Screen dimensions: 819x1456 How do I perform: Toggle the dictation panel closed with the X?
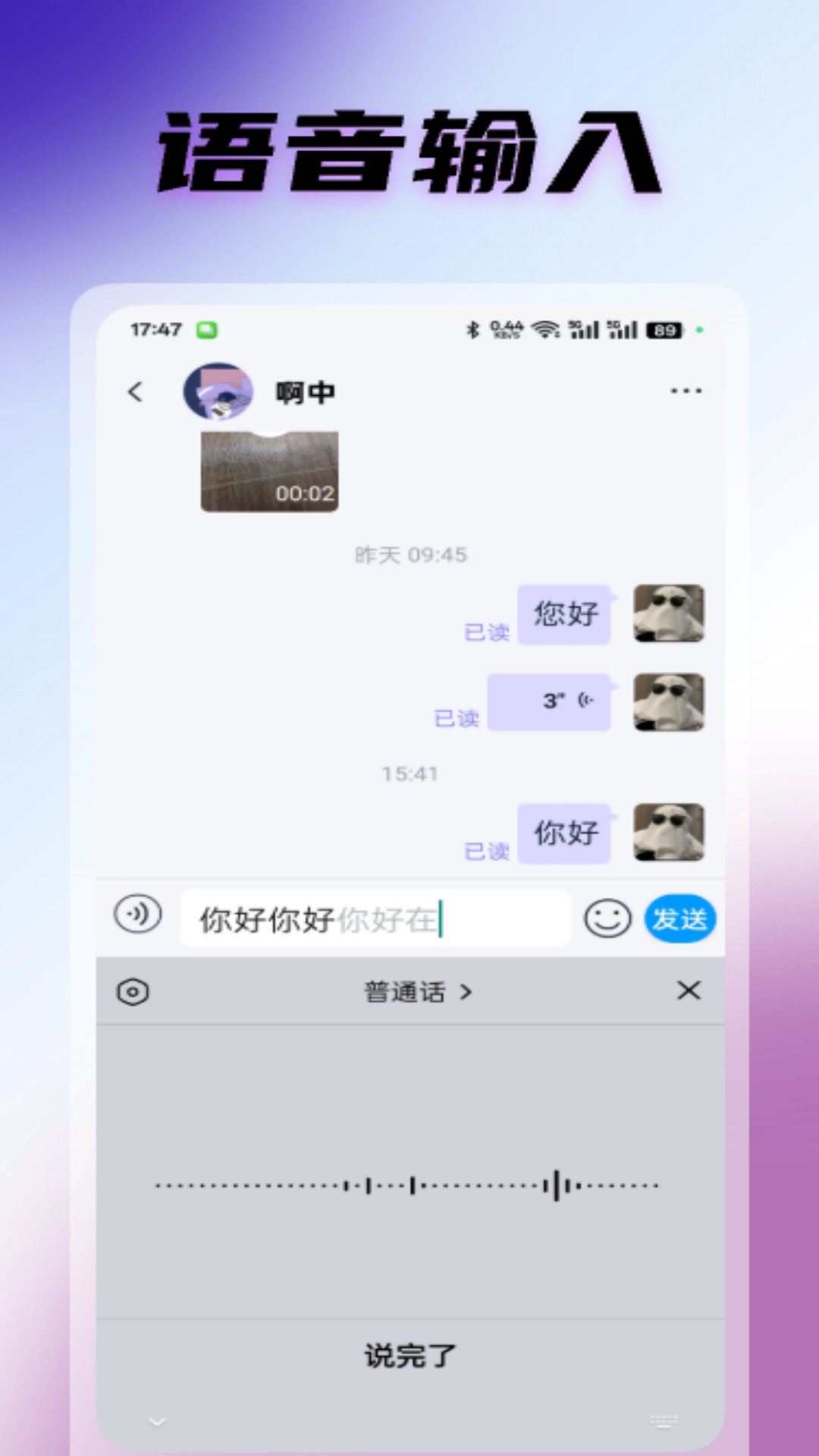pos(688,991)
